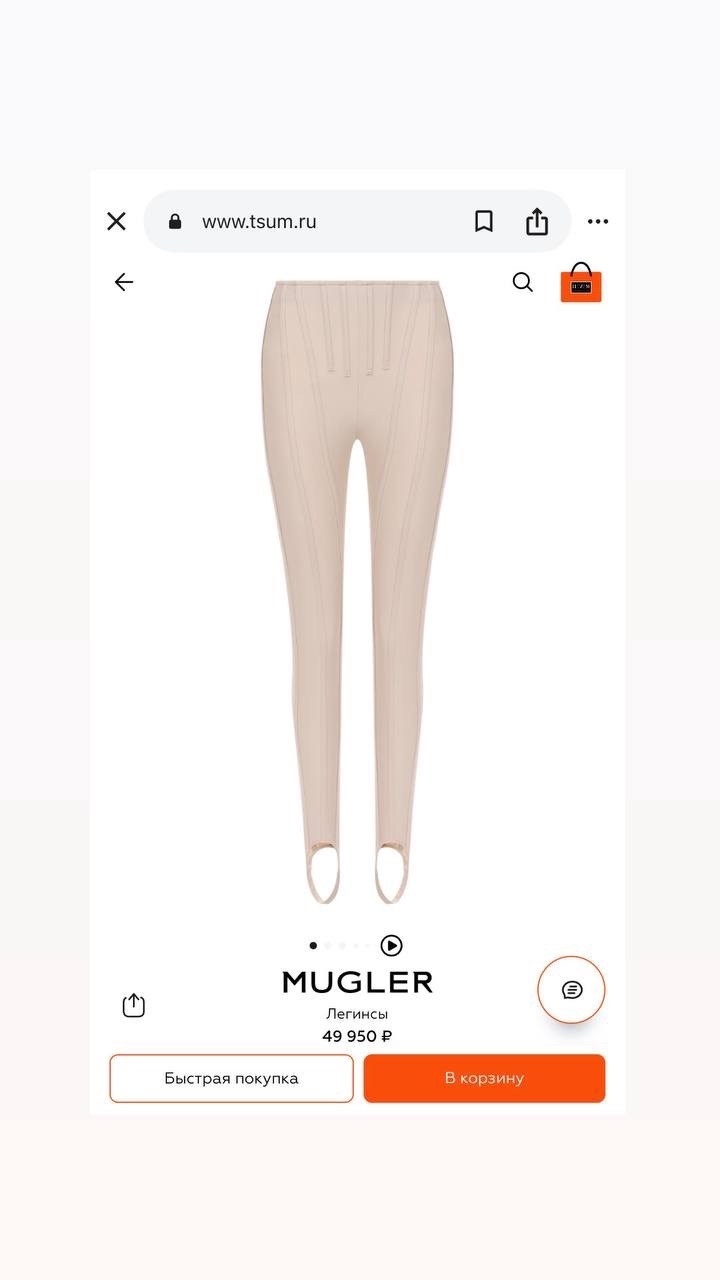
Task: Add the leggings with В корзину
Action: (x=484, y=1078)
